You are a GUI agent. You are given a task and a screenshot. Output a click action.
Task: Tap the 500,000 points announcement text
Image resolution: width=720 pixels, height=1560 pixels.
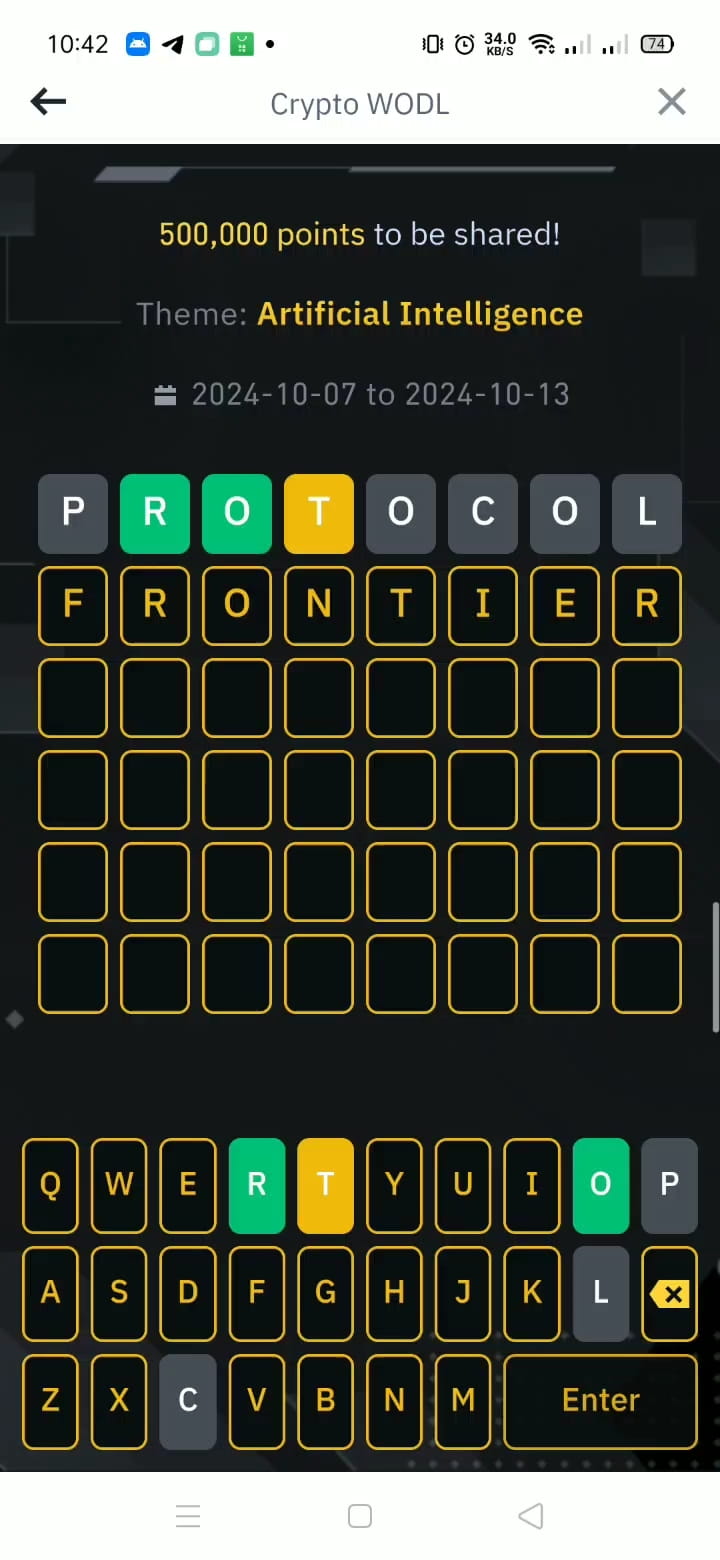360,234
